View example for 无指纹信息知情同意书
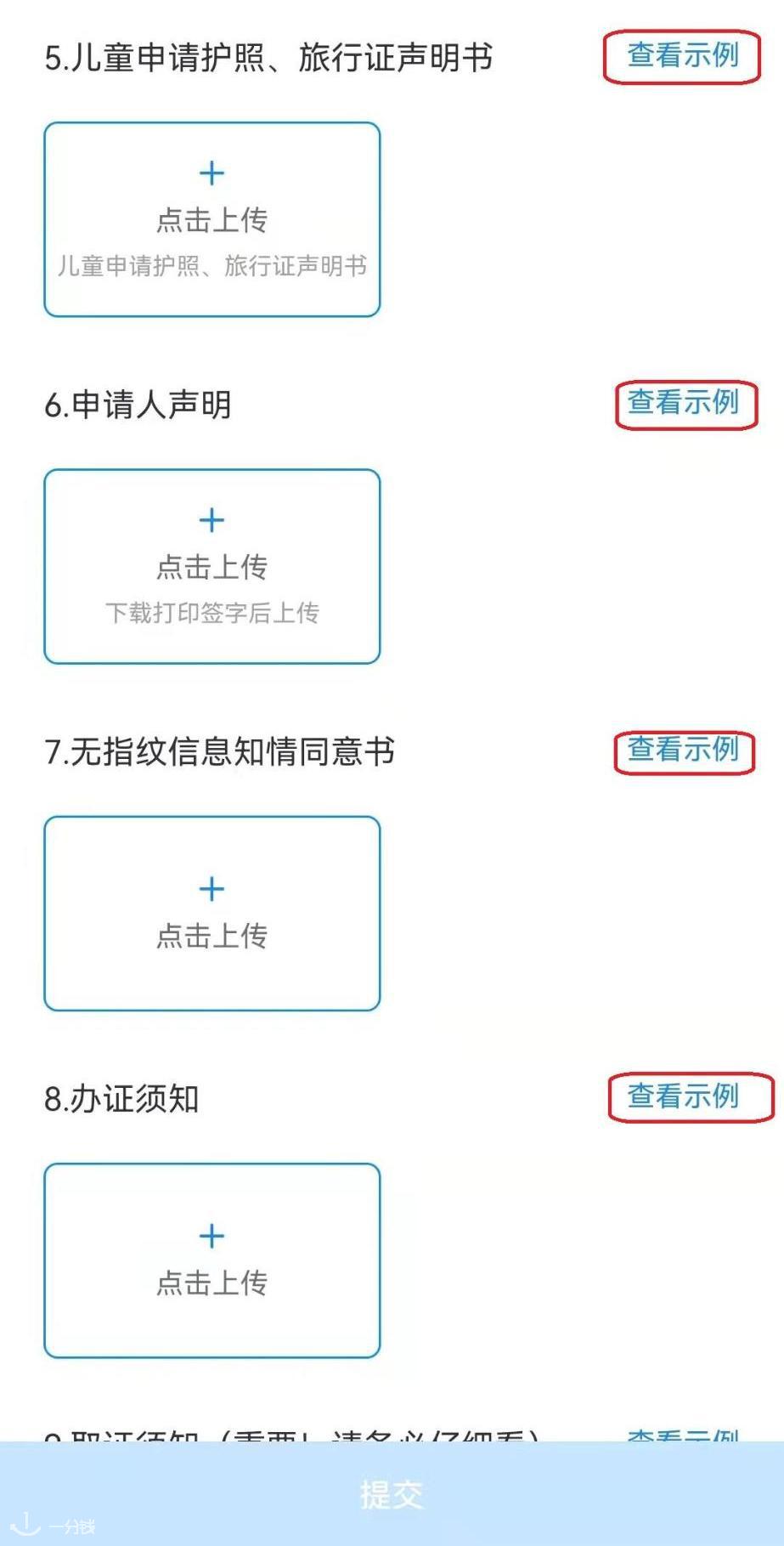784x1546 pixels. [x=684, y=750]
